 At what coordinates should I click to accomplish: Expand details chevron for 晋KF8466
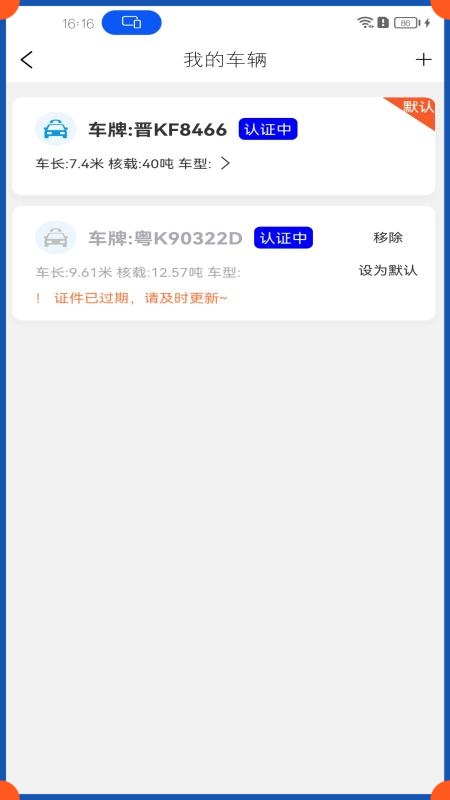(x=225, y=163)
